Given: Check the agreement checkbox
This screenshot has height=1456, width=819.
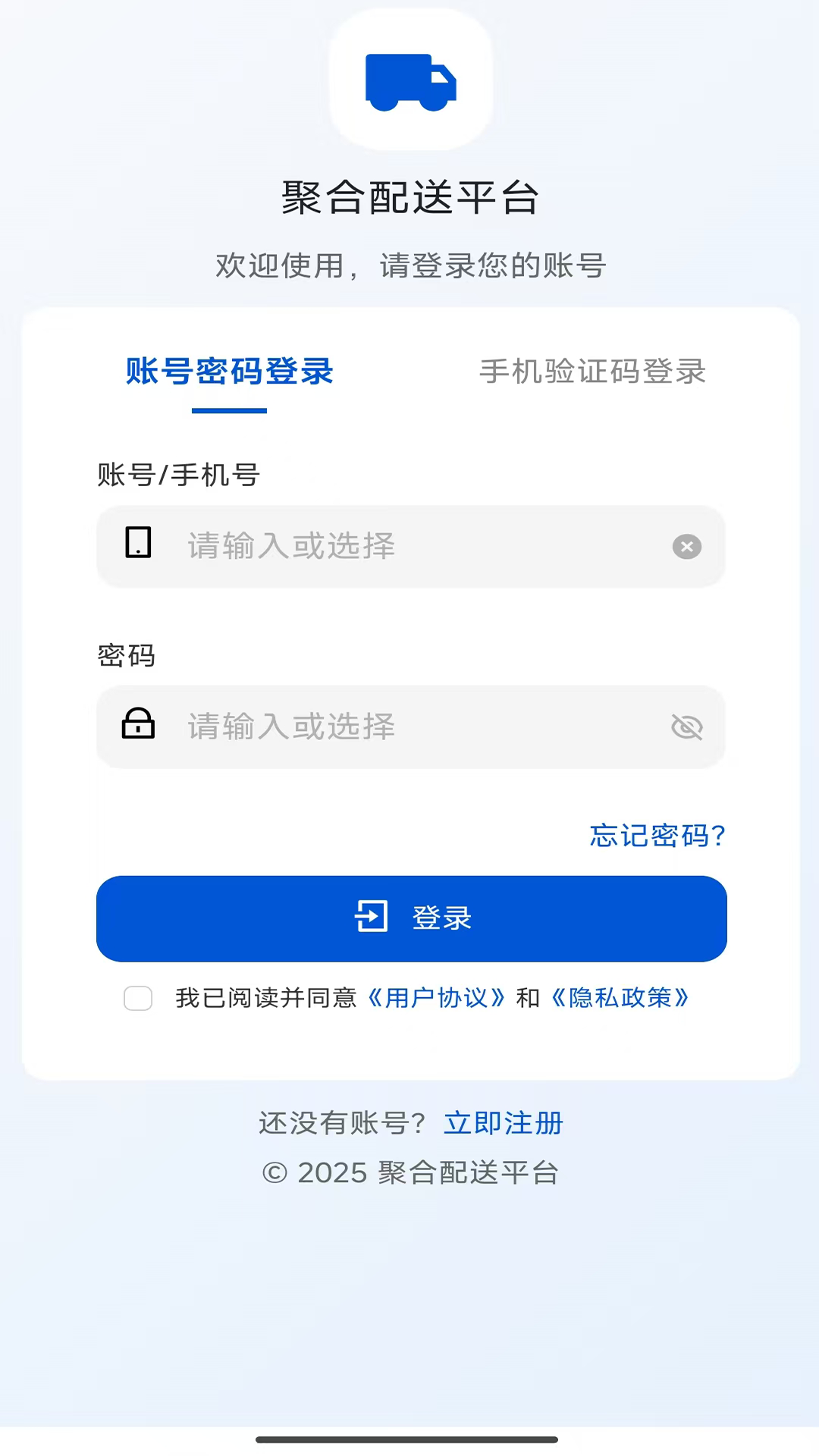Looking at the screenshot, I should [137, 999].
